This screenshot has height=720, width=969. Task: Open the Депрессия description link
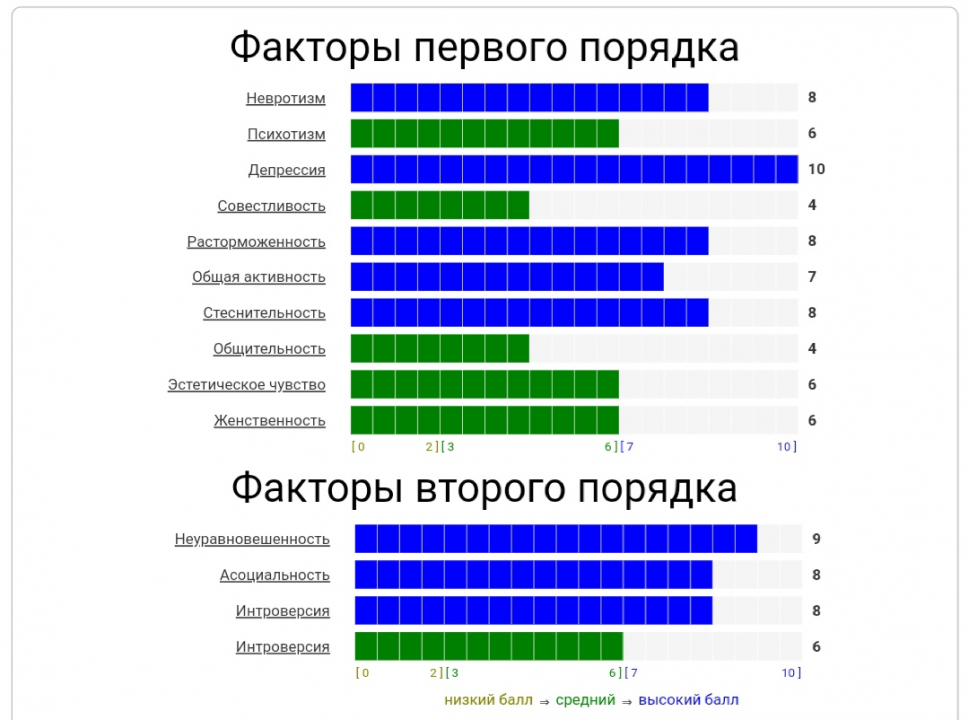(286, 170)
